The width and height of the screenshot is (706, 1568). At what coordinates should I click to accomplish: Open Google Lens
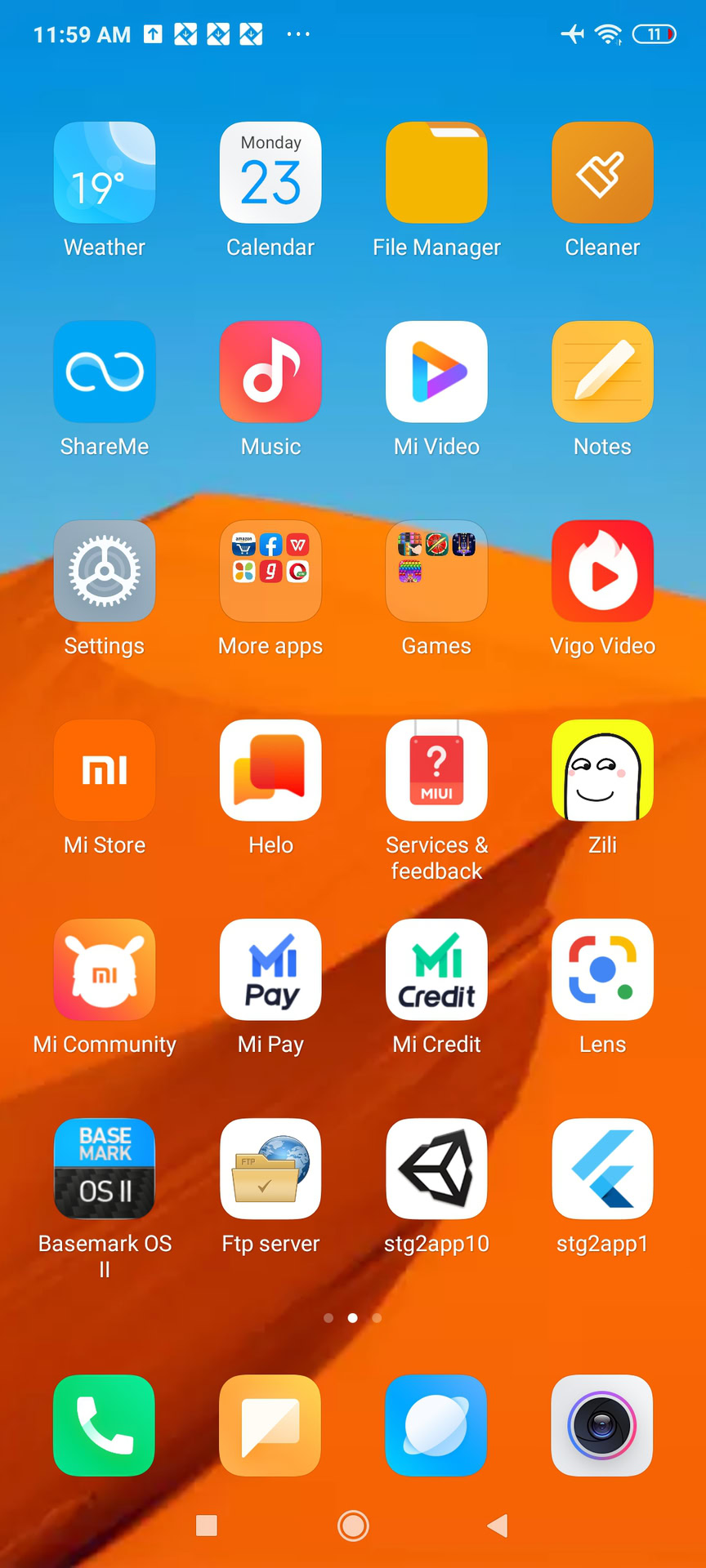pos(602,969)
